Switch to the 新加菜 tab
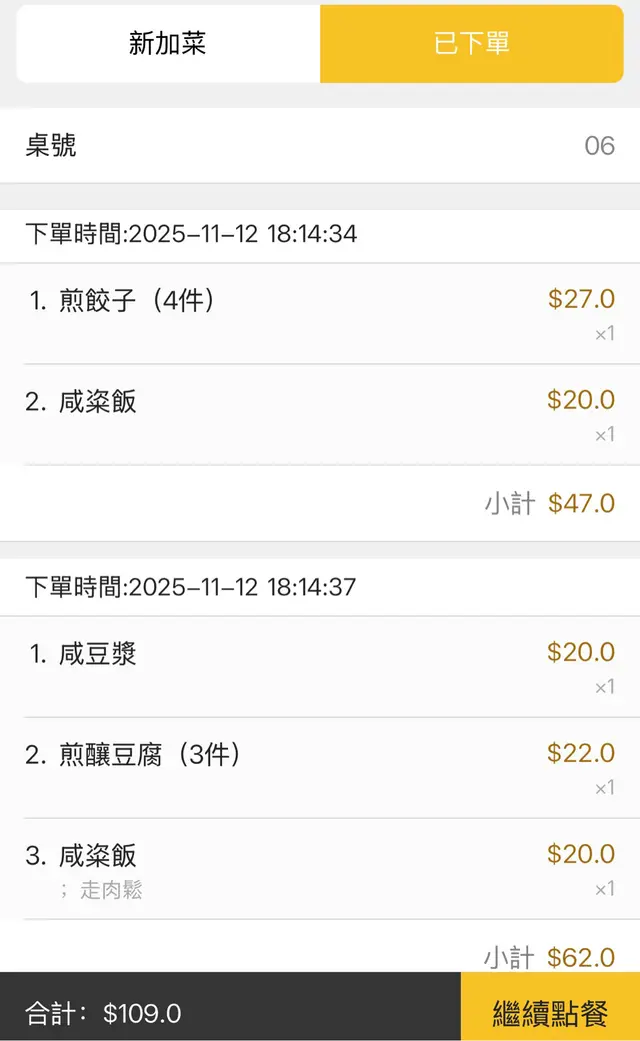 click(x=168, y=44)
